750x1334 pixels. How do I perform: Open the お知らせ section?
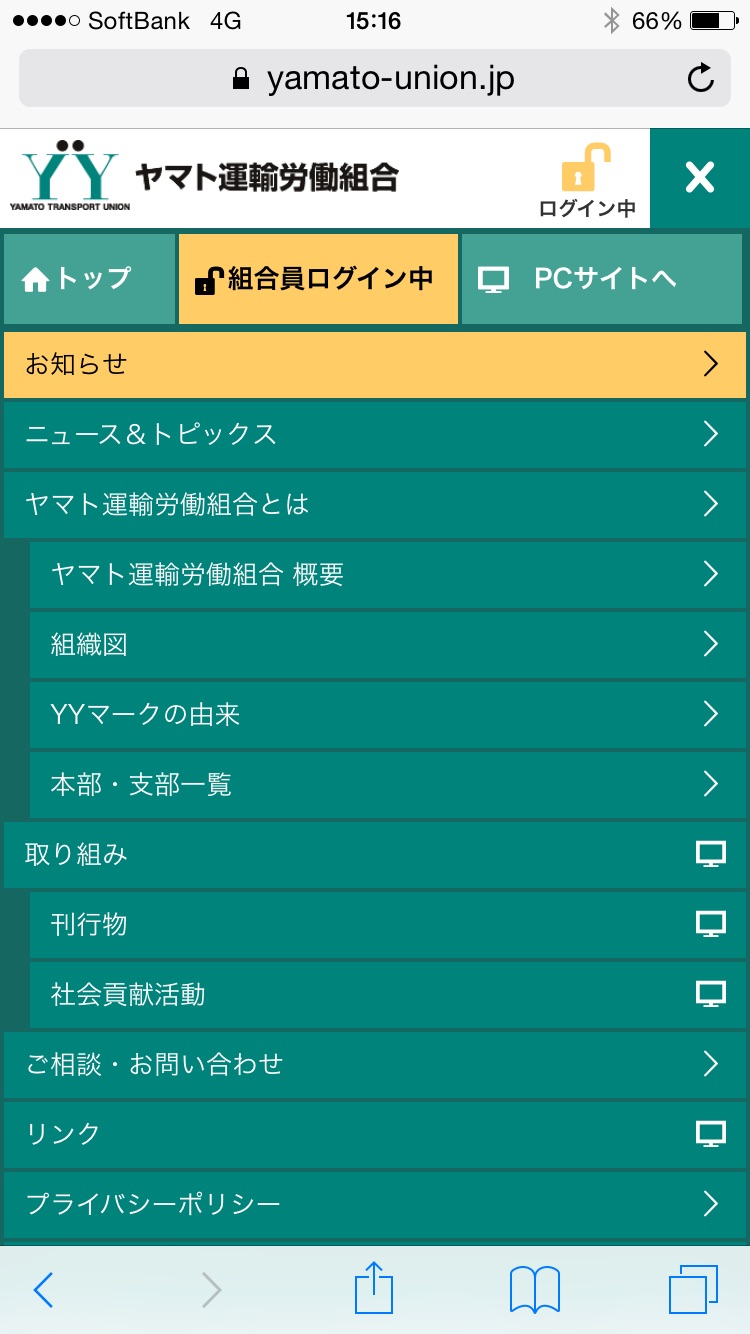375,364
